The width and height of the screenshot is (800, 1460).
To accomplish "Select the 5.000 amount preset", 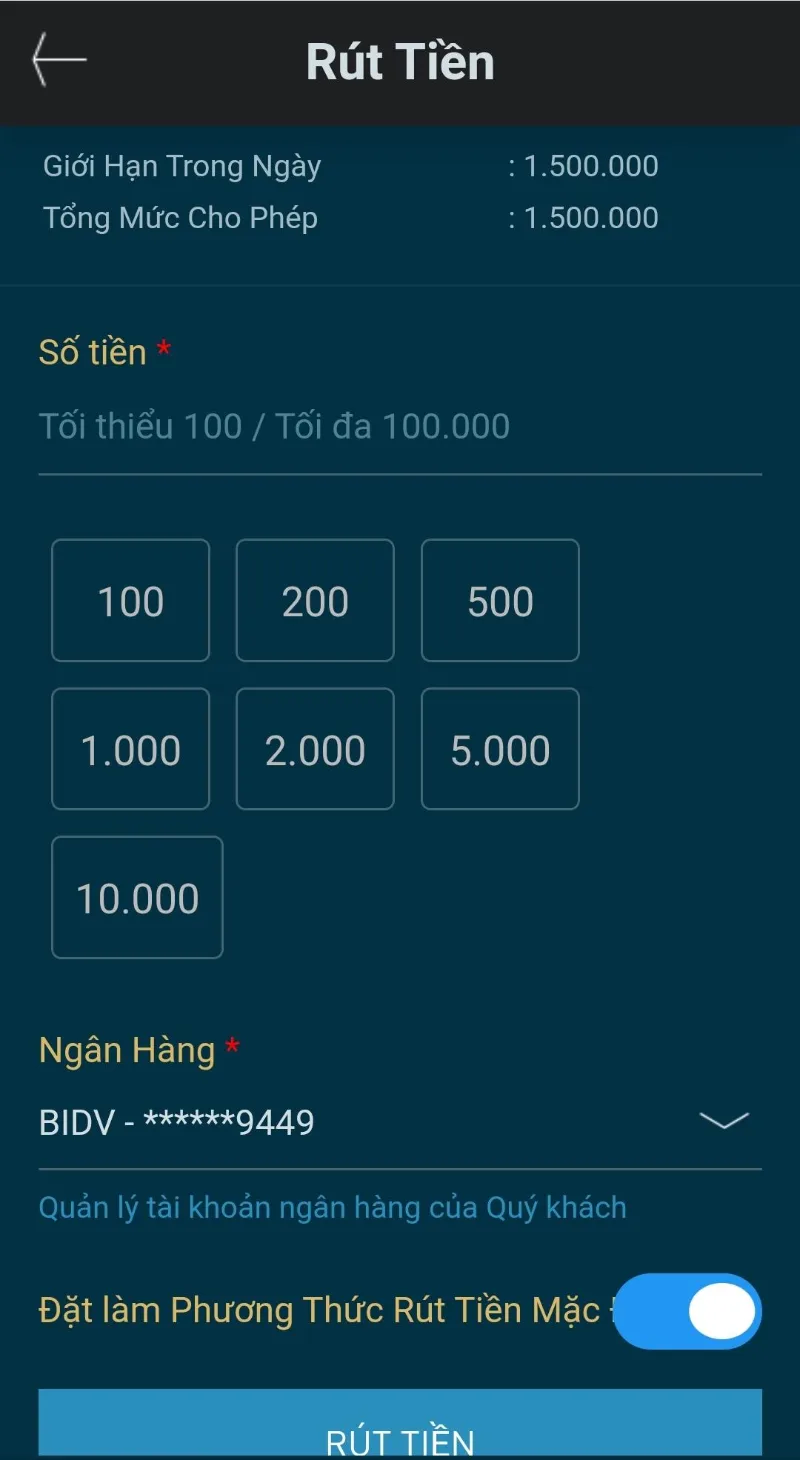I will (x=500, y=748).
